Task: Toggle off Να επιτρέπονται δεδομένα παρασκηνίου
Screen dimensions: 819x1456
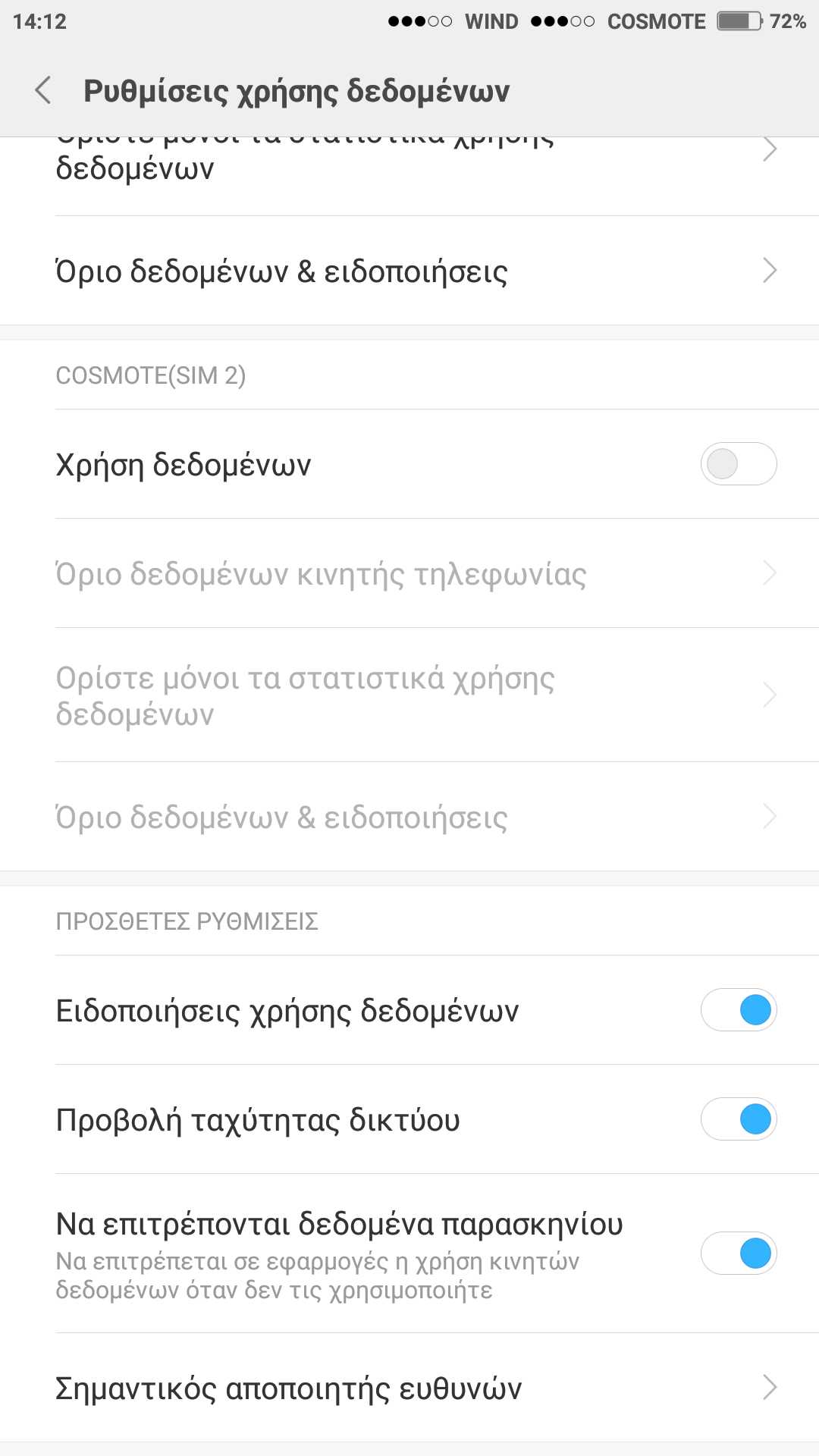Action: [x=738, y=1254]
